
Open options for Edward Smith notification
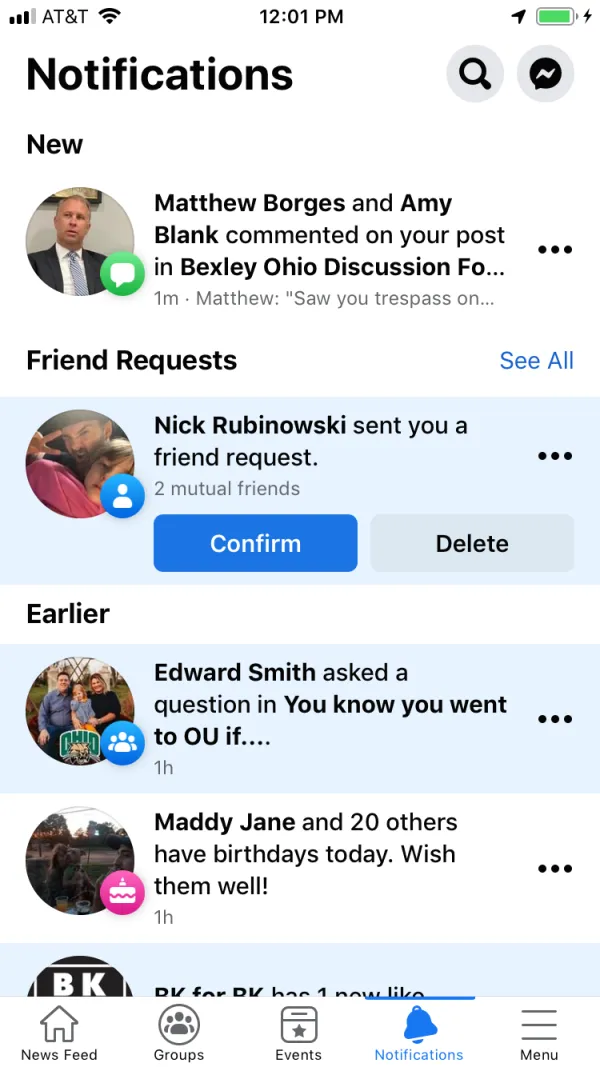click(x=555, y=719)
